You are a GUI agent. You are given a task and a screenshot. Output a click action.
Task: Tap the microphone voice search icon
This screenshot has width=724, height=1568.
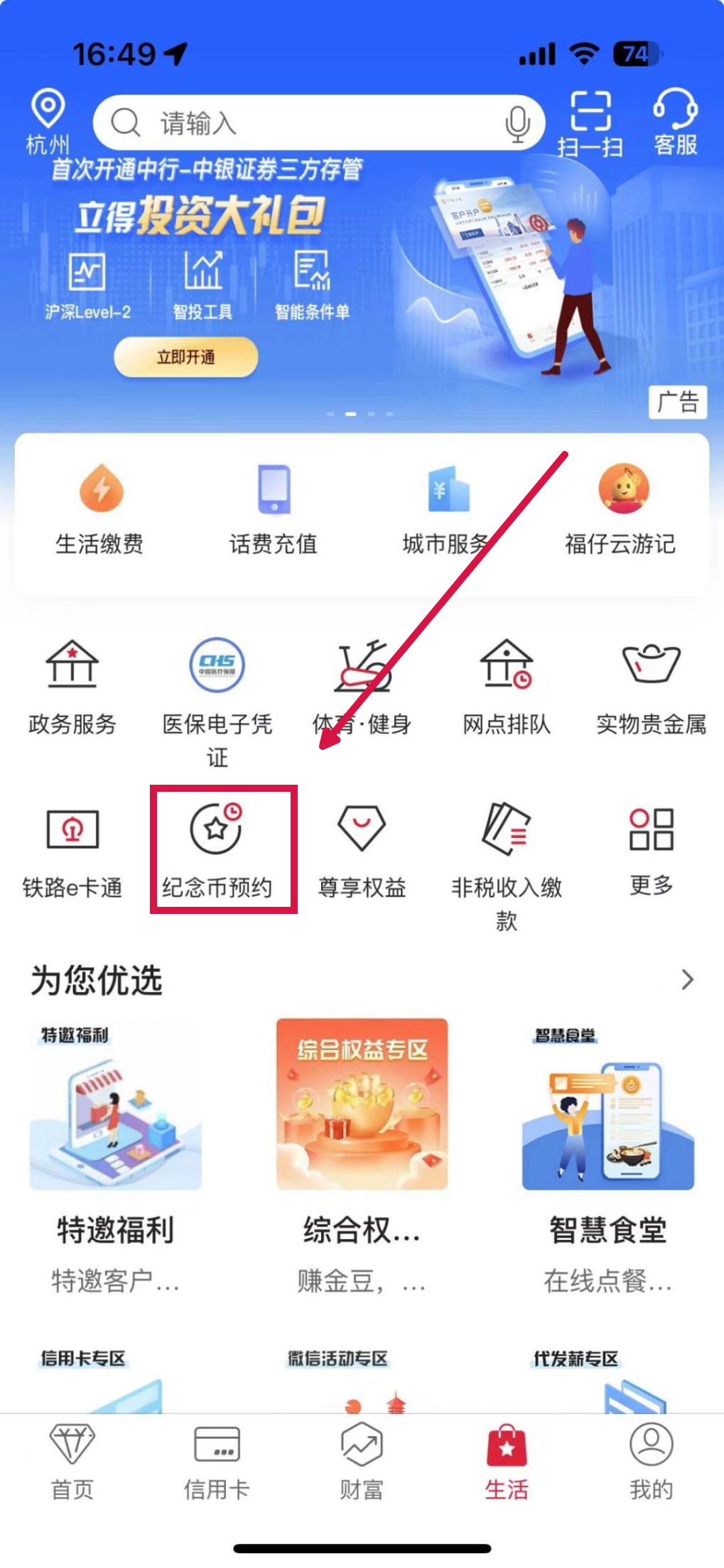(517, 124)
